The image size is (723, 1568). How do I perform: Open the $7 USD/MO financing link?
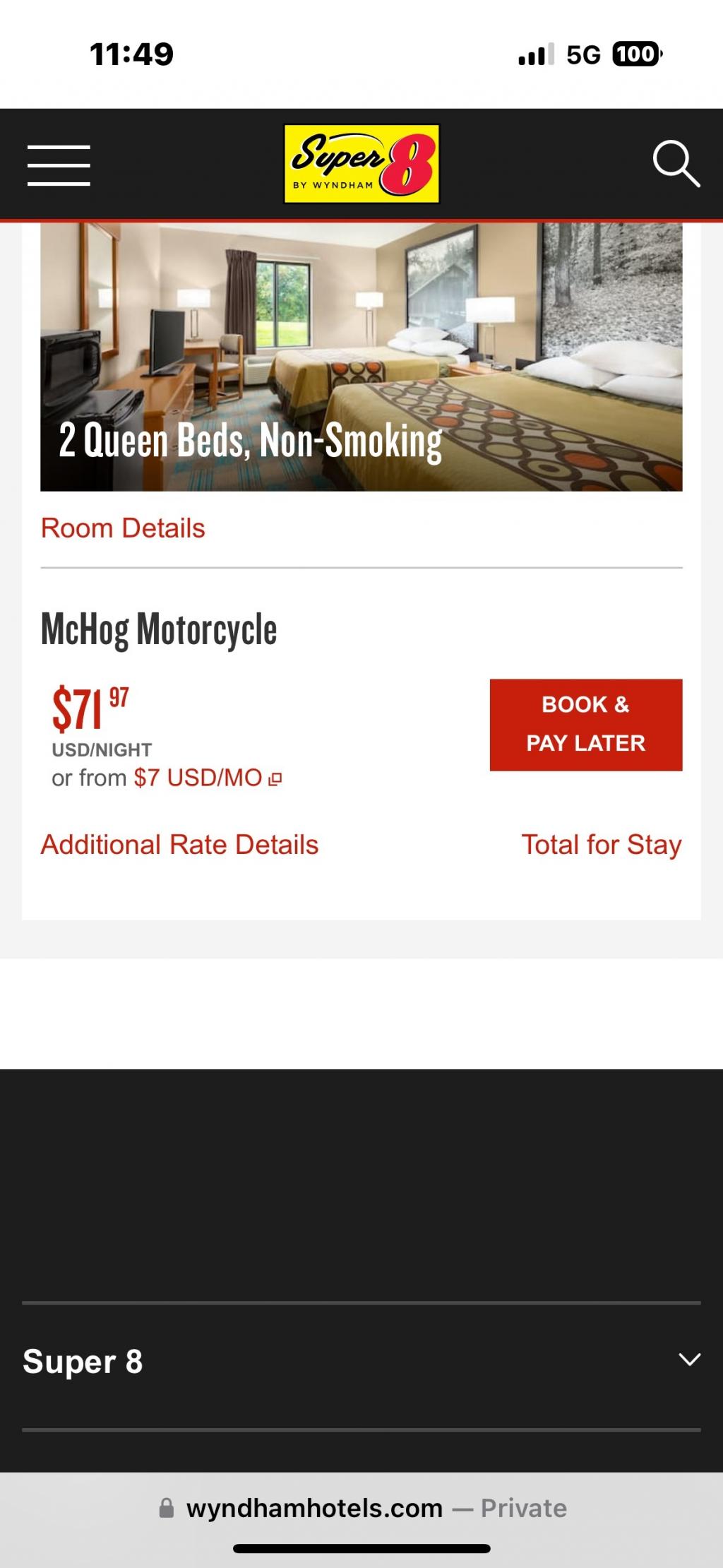[207, 778]
